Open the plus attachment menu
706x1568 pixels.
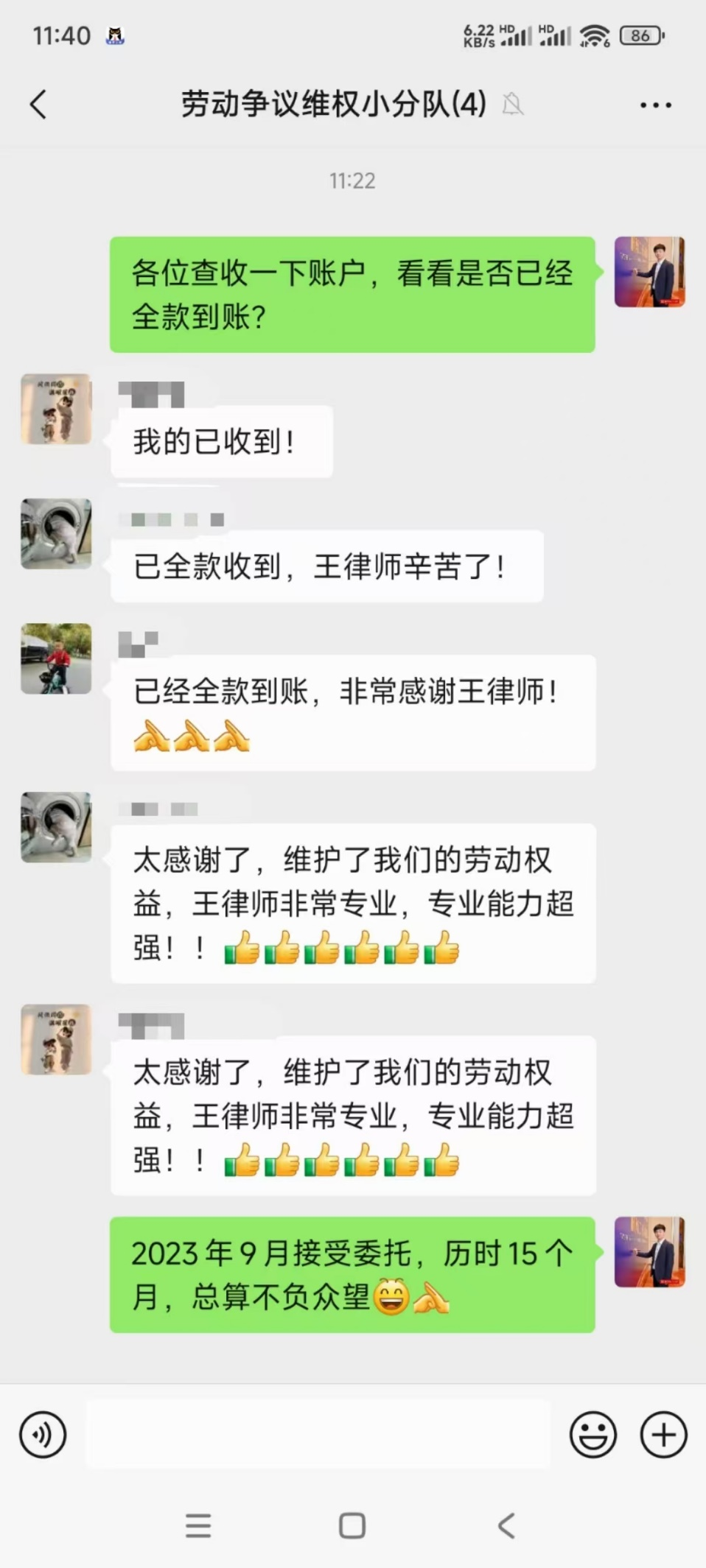[x=663, y=1435]
